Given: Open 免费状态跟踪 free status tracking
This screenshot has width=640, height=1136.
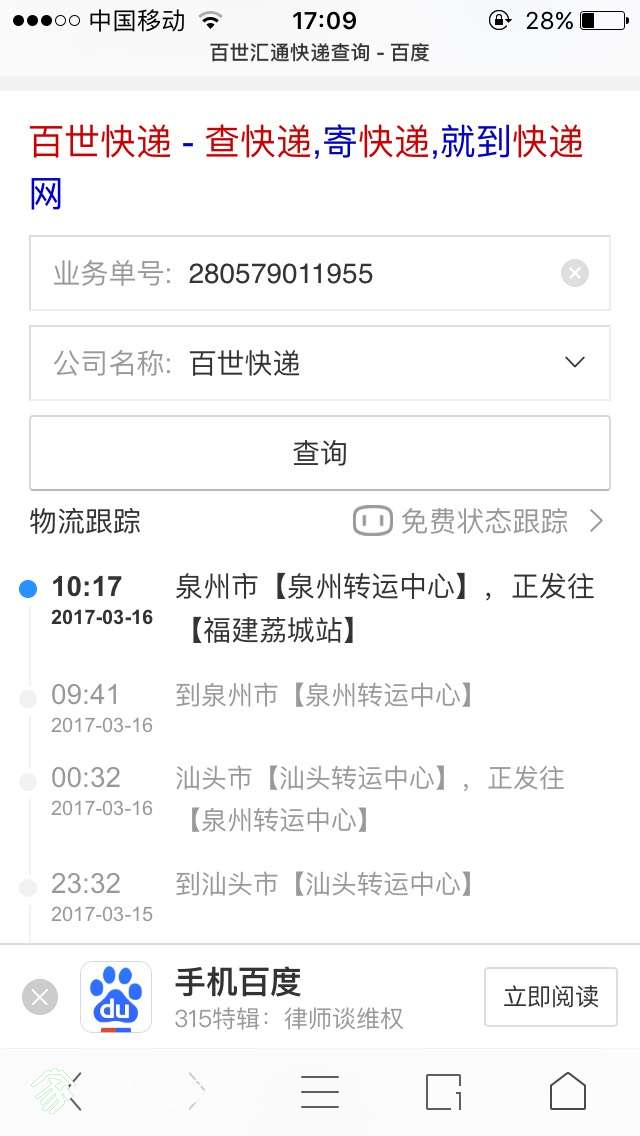Looking at the screenshot, I should (x=480, y=521).
